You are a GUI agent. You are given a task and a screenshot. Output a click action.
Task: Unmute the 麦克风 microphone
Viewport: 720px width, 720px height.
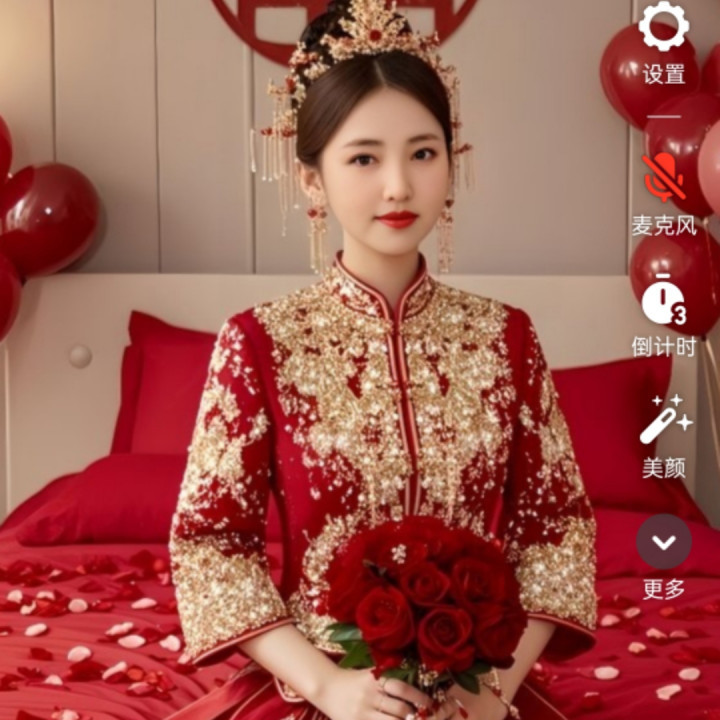click(x=664, y=178)
